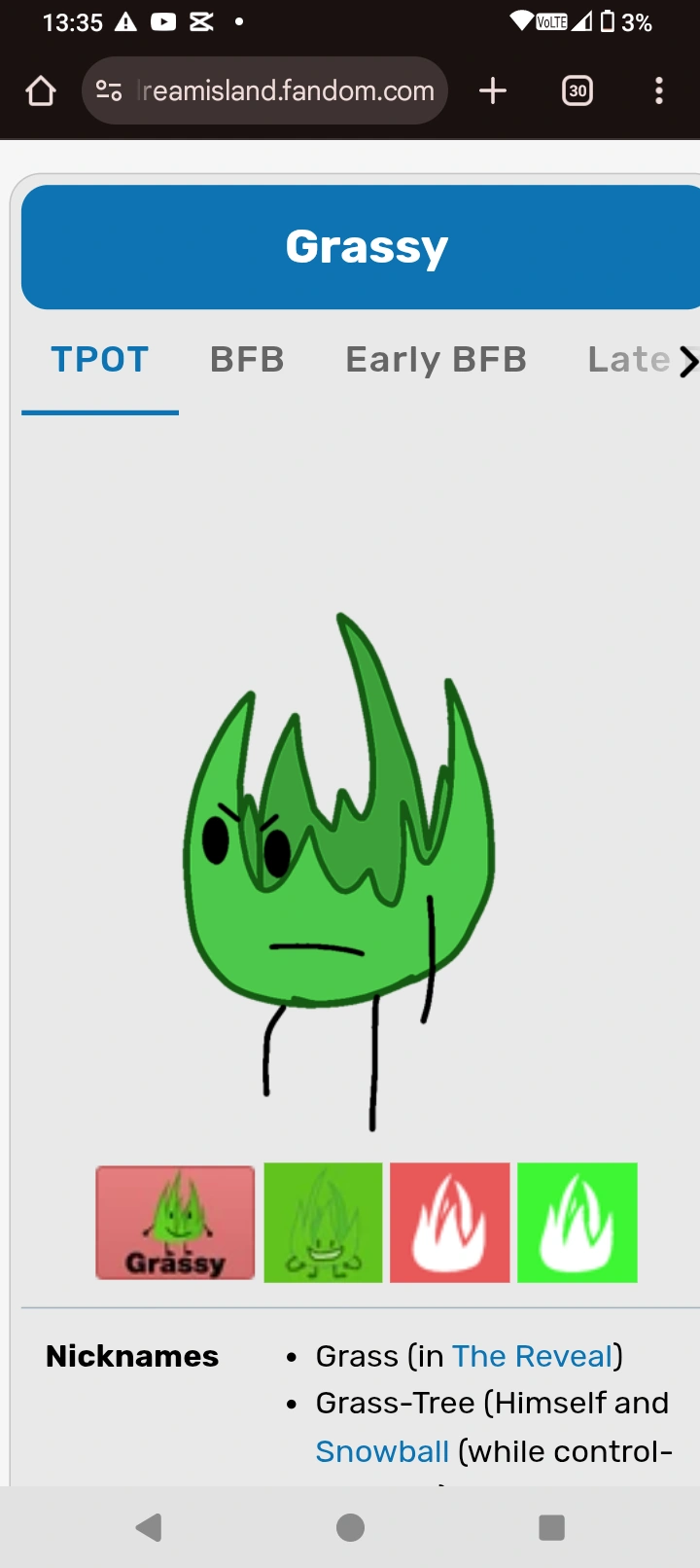This screenshot has width=700, height=1568.
Task: Open the tab switcher showing 30 tabs
Action: [576, 90]
